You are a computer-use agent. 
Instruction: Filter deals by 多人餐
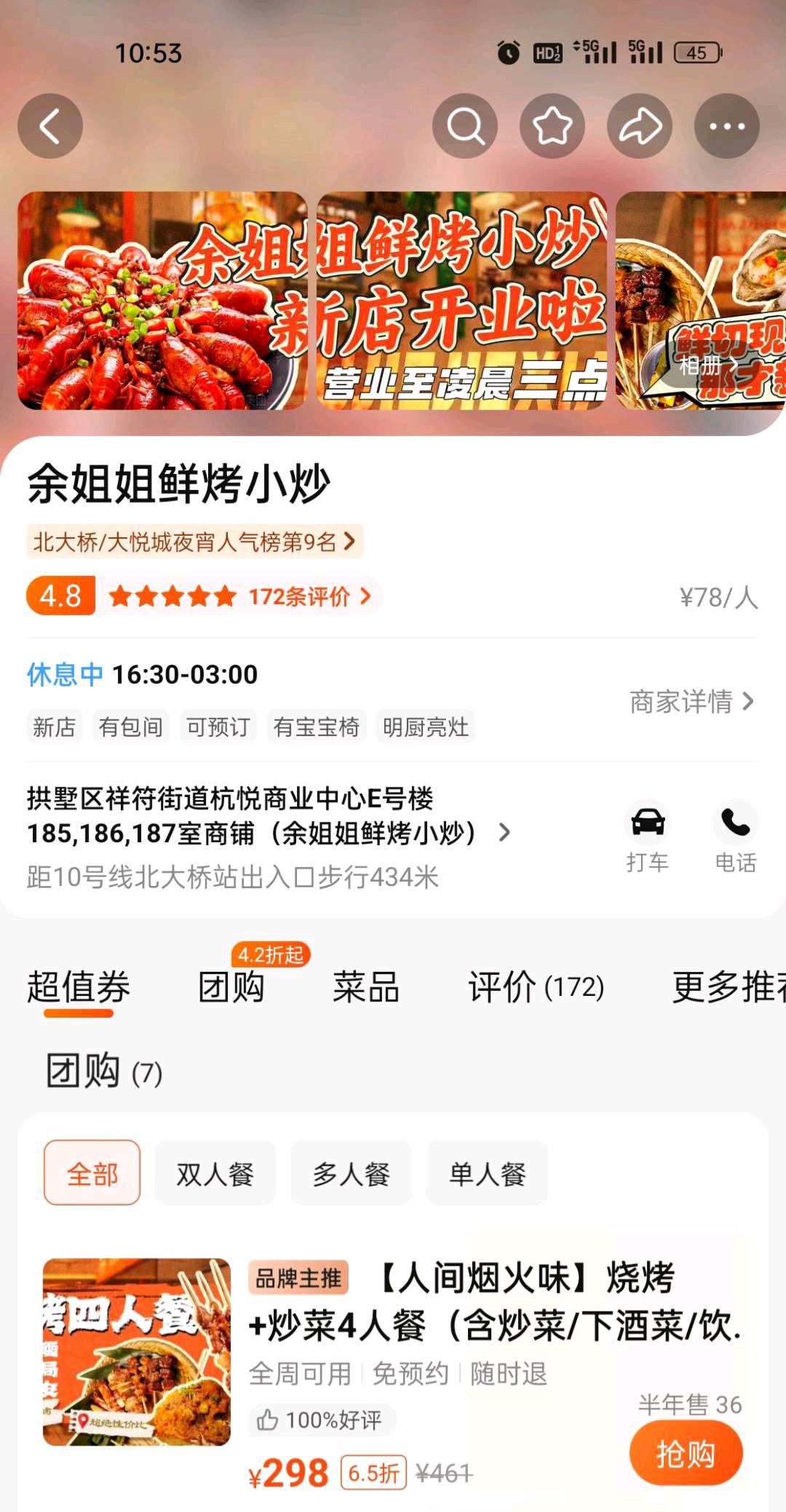pos(351,1173)
